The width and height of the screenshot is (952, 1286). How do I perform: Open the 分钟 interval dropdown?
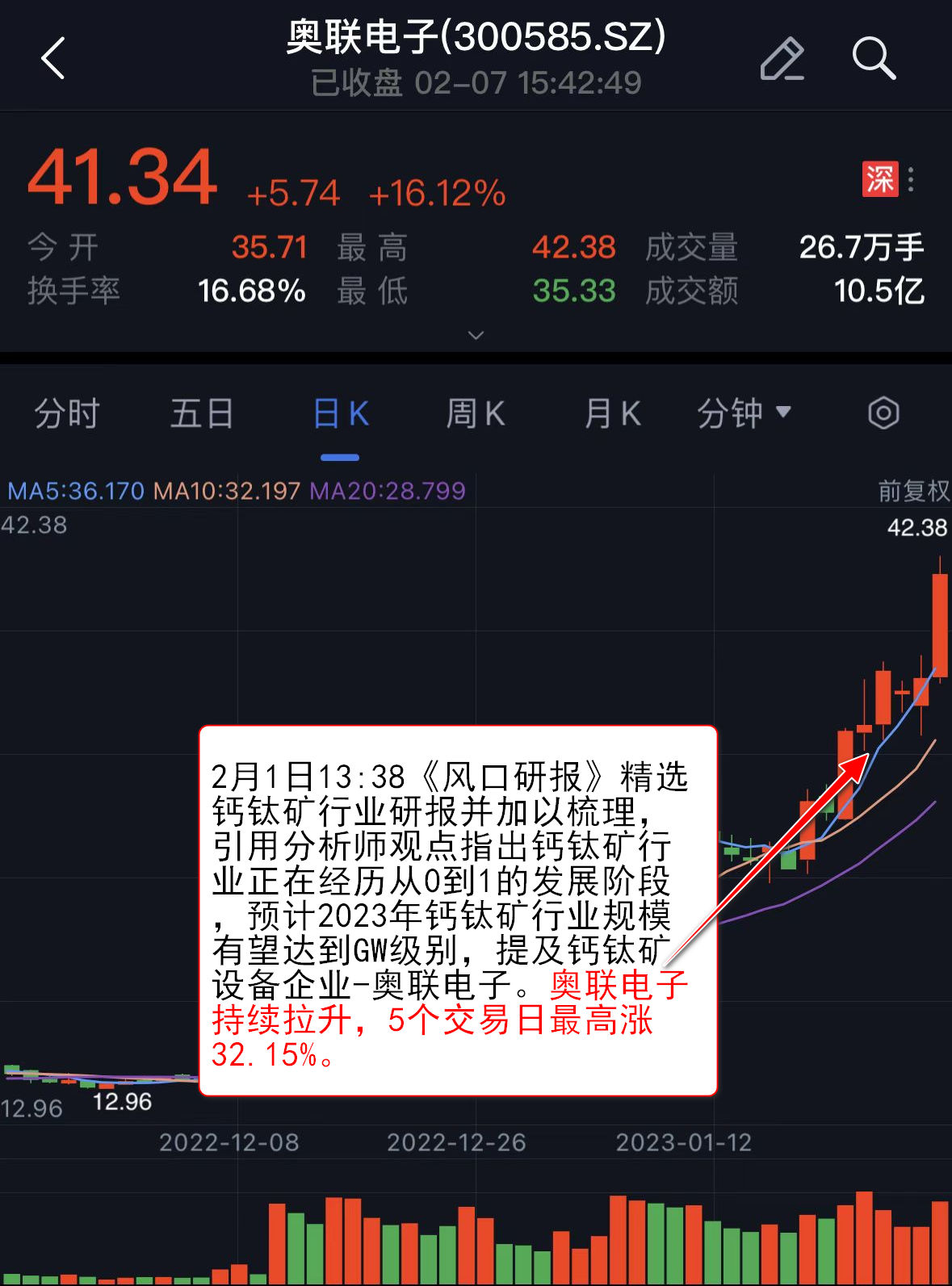[x=743, y=414]
